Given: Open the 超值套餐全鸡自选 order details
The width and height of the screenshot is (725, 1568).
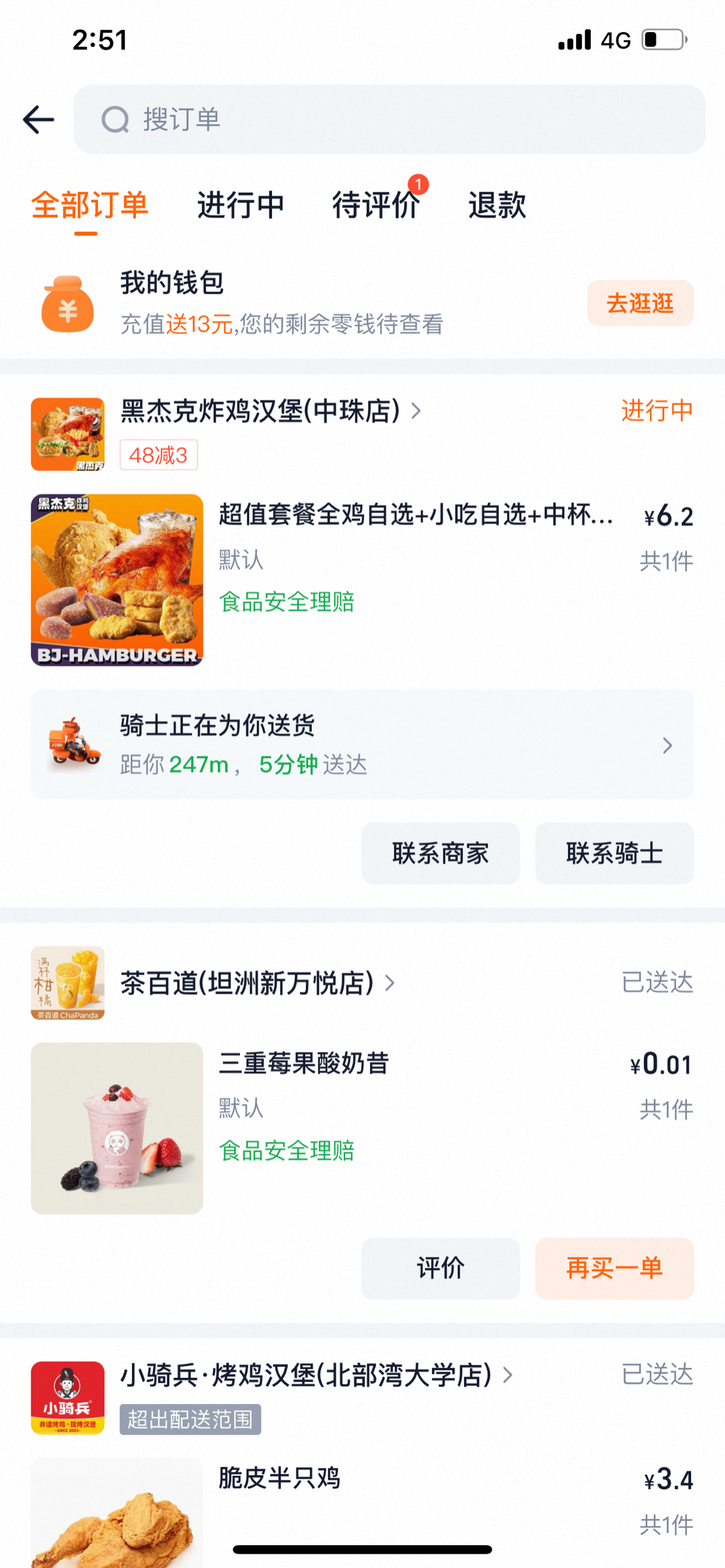Looking at the screenshot, I should (x=416, y=515).
